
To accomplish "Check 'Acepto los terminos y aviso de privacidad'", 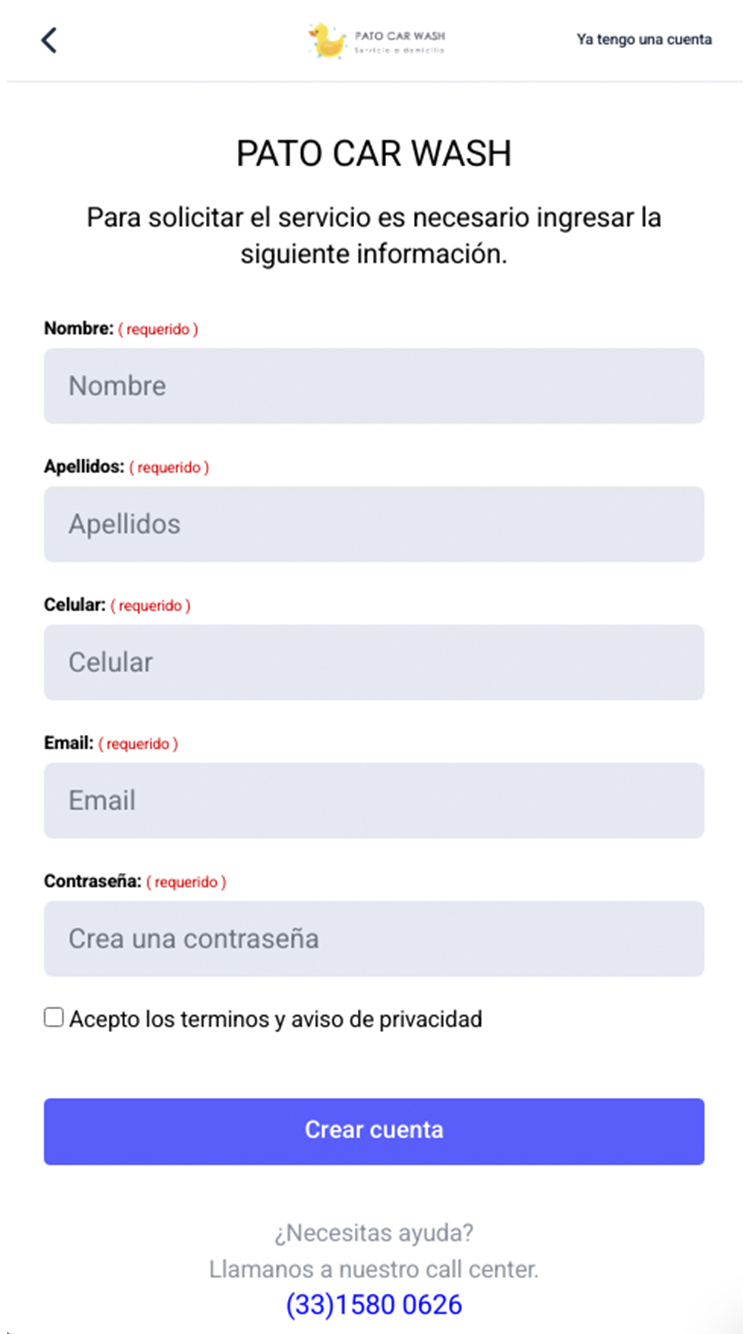I will [54, 1018].
